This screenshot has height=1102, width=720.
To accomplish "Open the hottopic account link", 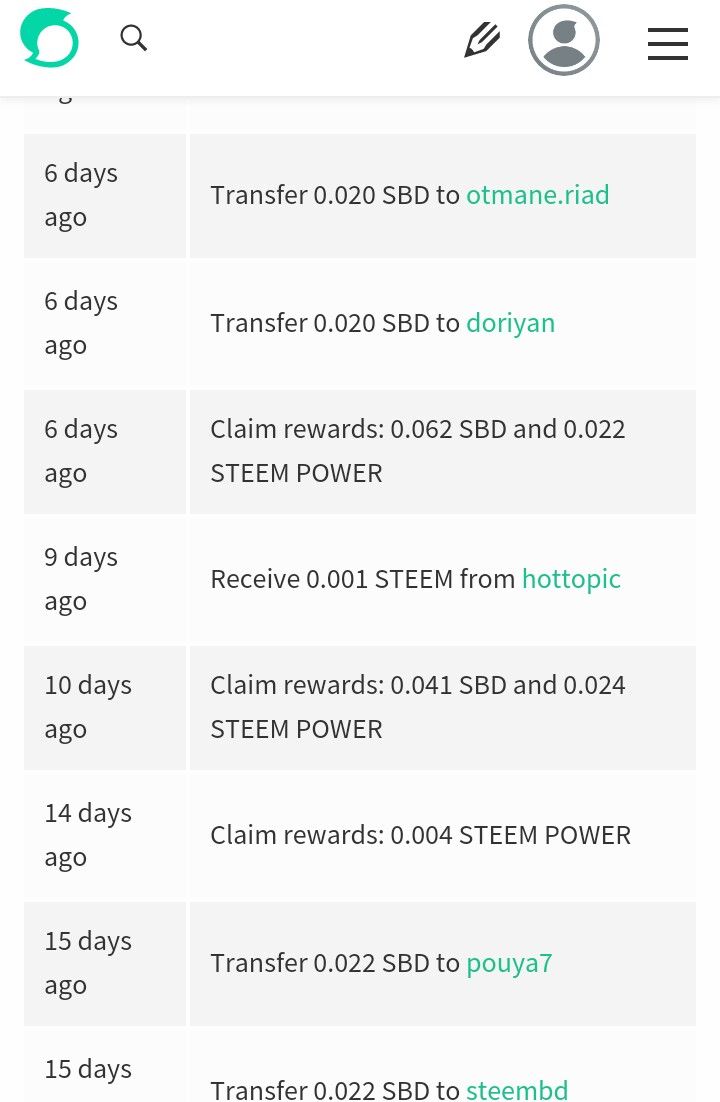I will pos(571,579).
